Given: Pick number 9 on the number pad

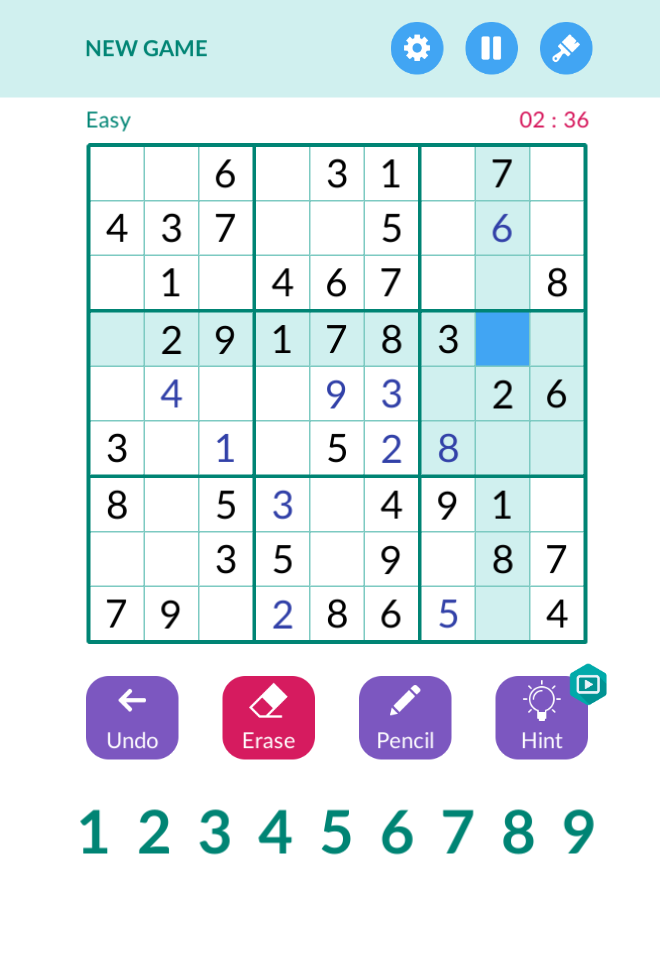Looking at the screenshot, I should tap(579, 832).
